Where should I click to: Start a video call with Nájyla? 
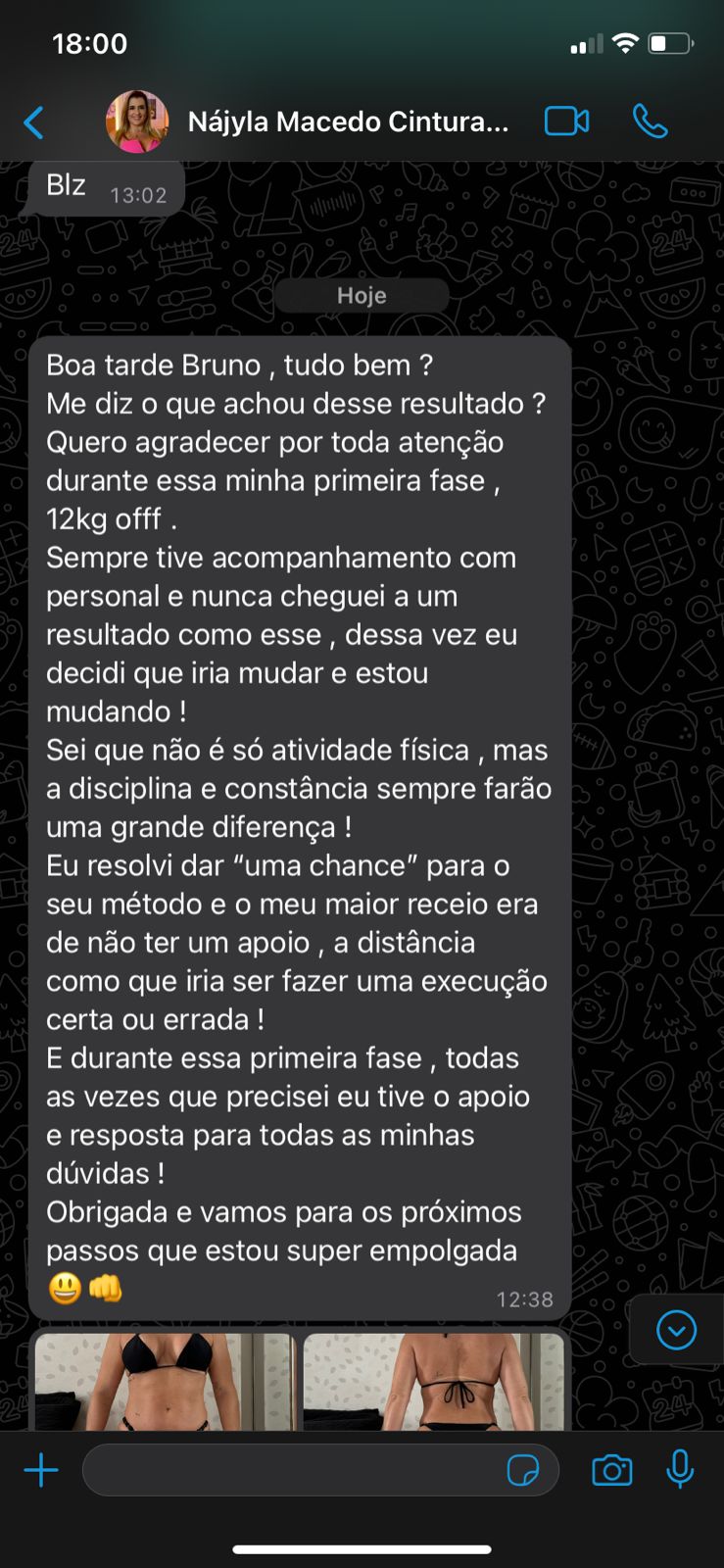pyautogui.click(x=566, y=122)
